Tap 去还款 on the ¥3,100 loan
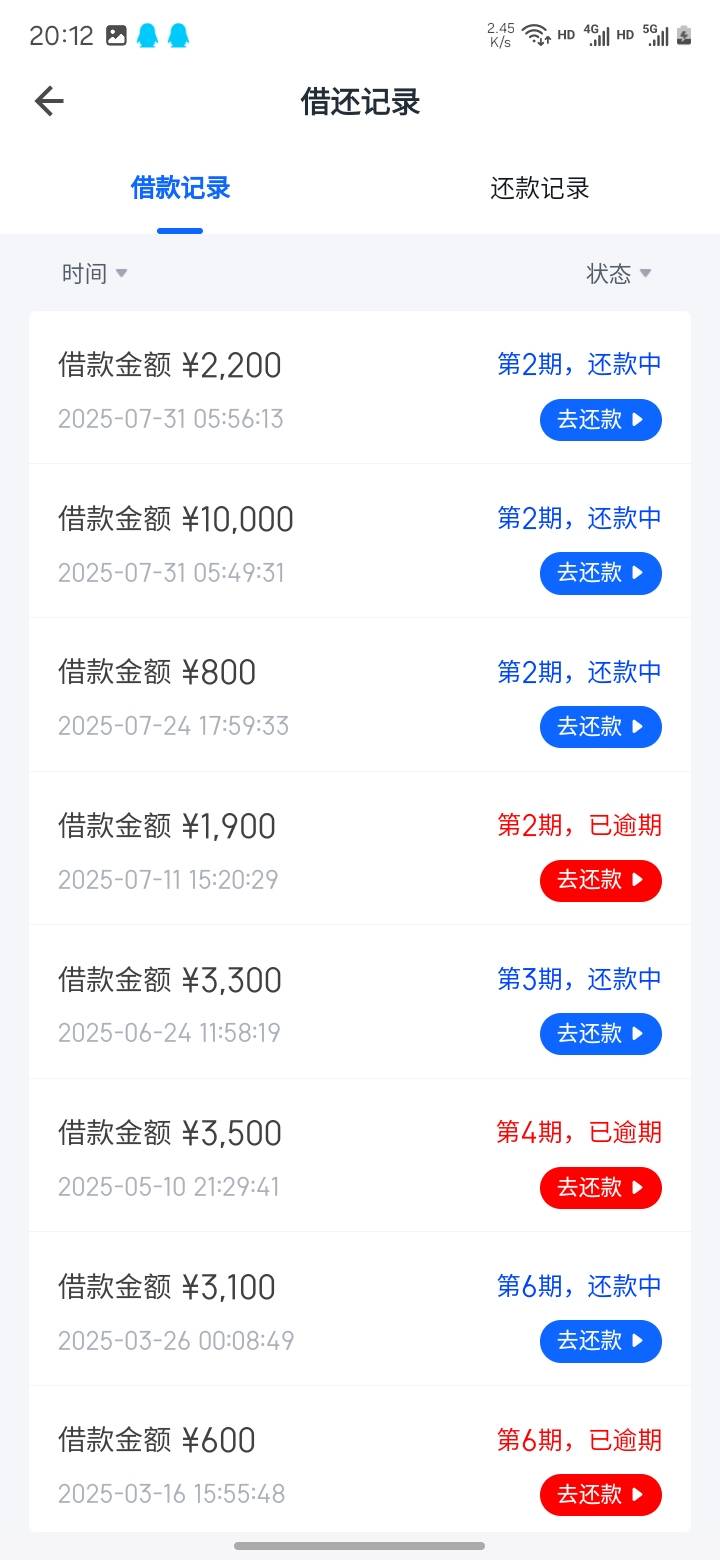Screen dimensions: 720x1560 click(601, 1341)
